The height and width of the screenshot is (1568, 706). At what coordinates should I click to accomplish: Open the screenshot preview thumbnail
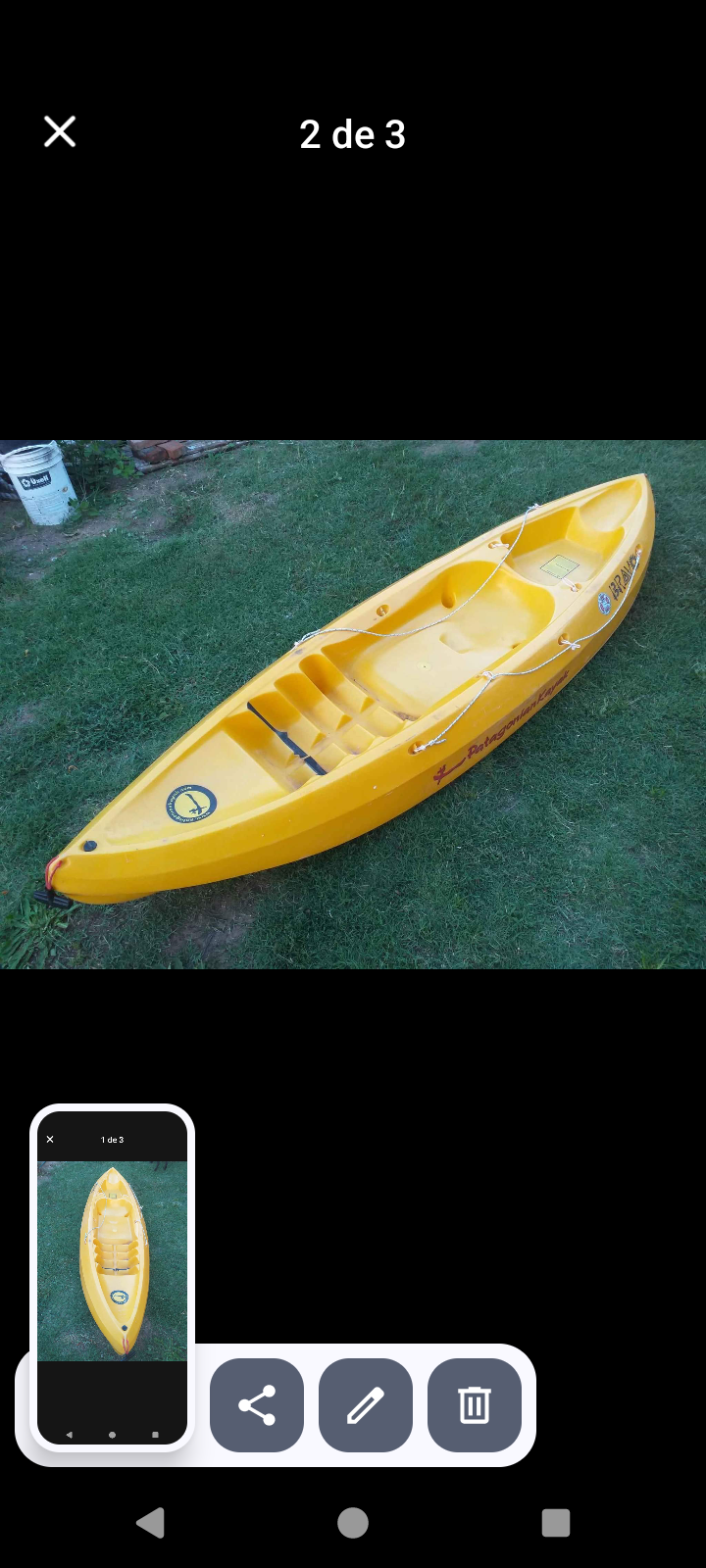(112, 1277)
